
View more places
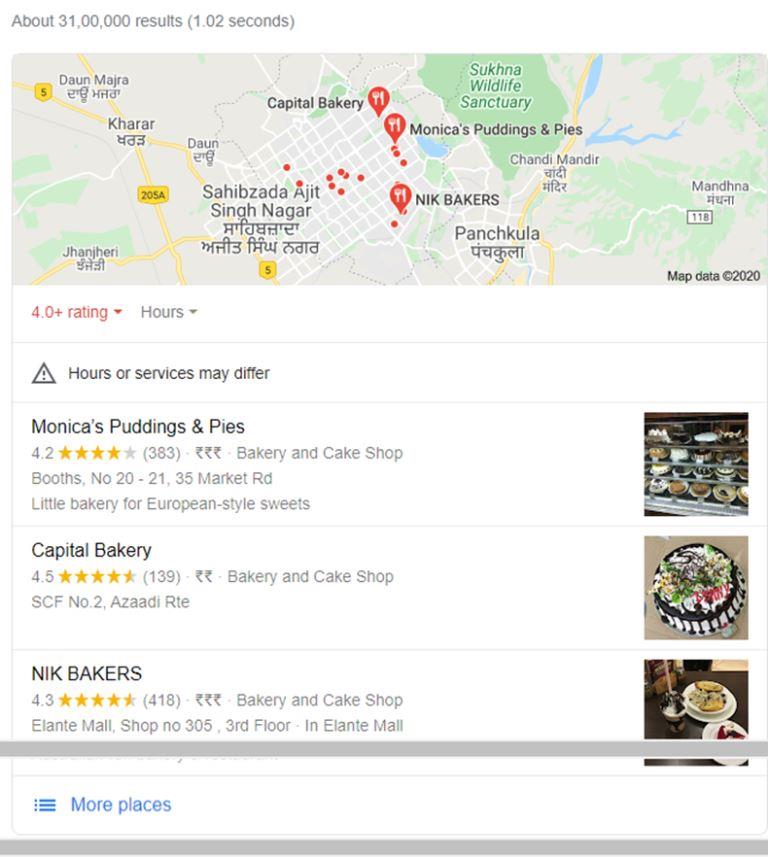(120, 805)
